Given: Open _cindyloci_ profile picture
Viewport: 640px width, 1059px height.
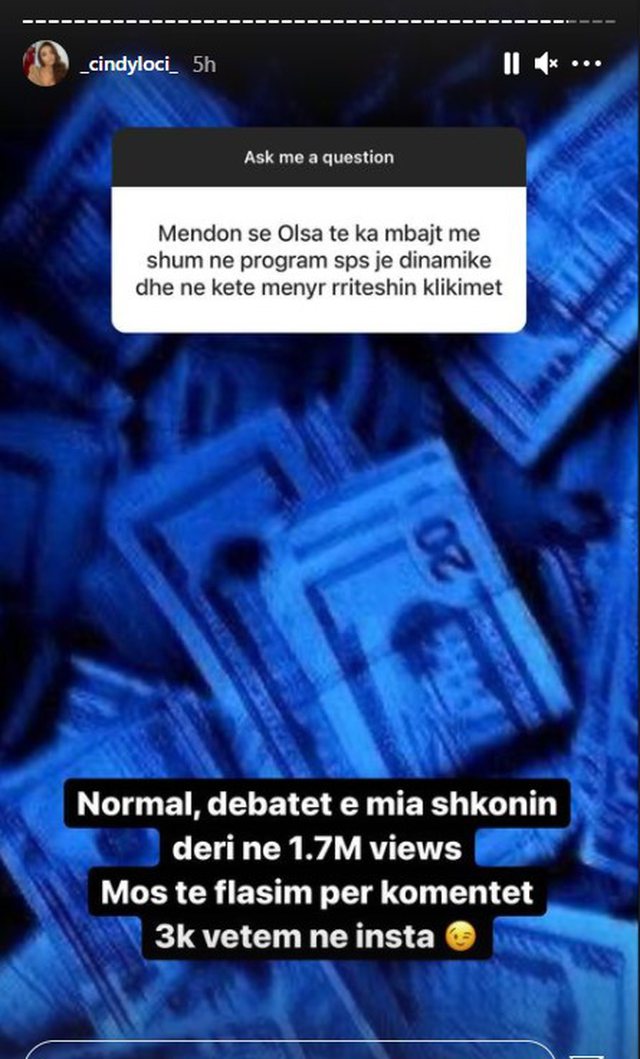Looking at the screenshot, I should [x=46, y=64].
